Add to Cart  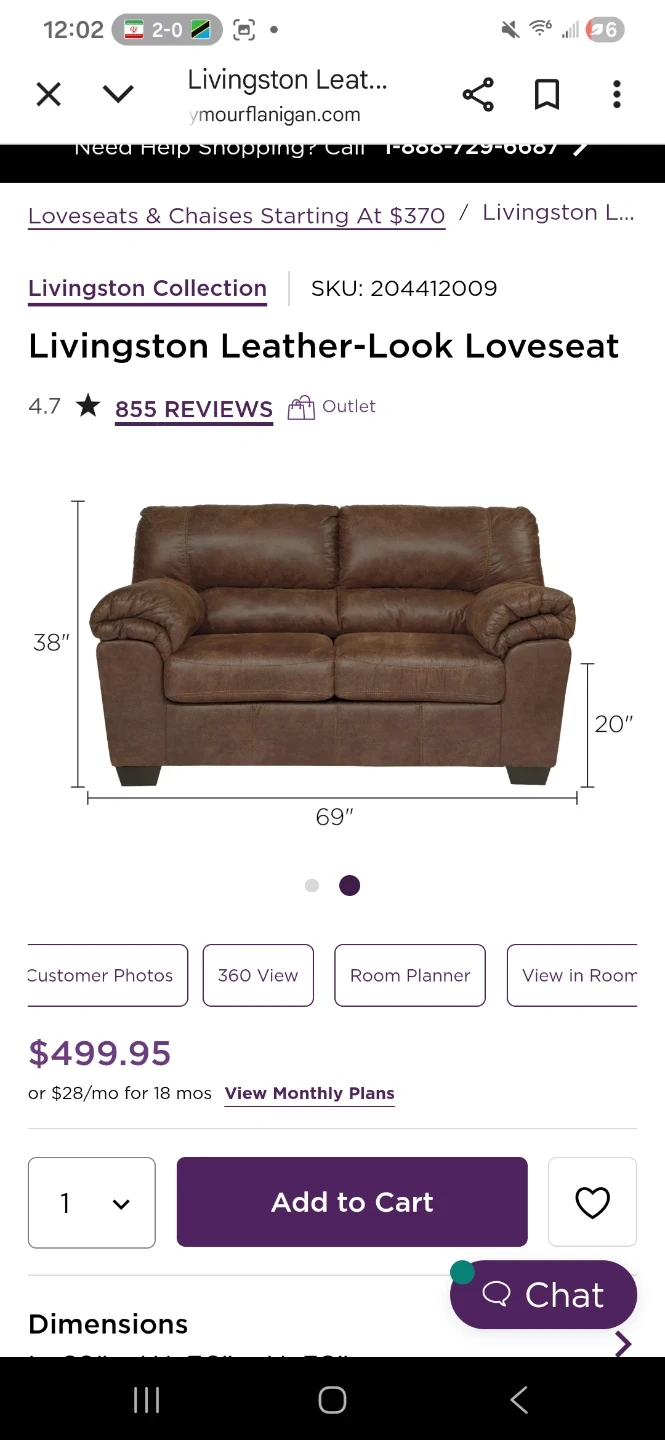click(352, 1202)
